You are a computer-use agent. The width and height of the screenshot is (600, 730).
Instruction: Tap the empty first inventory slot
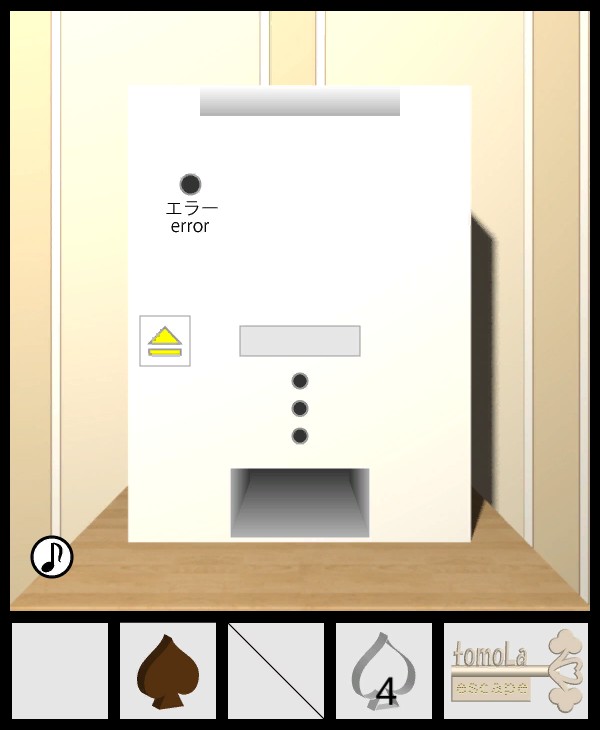60,671
